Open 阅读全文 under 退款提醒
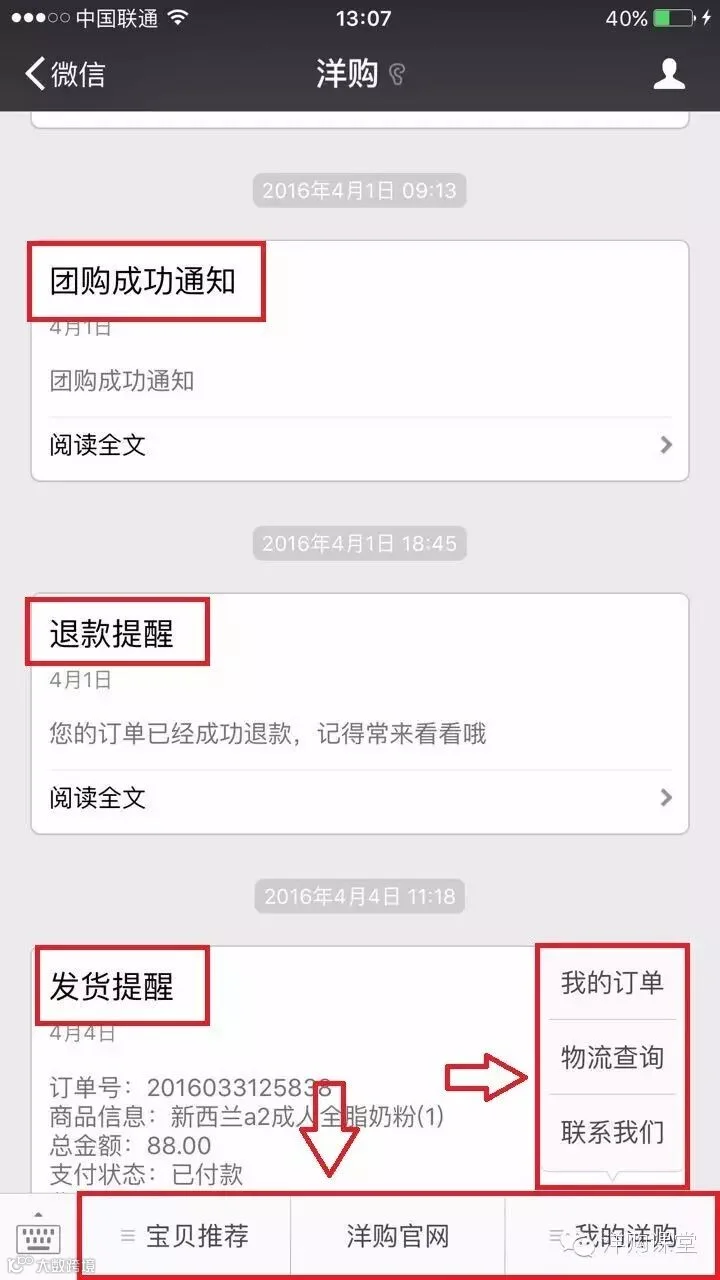Image resolution: width=720 pixels, height=1280 pixels. click(x=360, y=798)
